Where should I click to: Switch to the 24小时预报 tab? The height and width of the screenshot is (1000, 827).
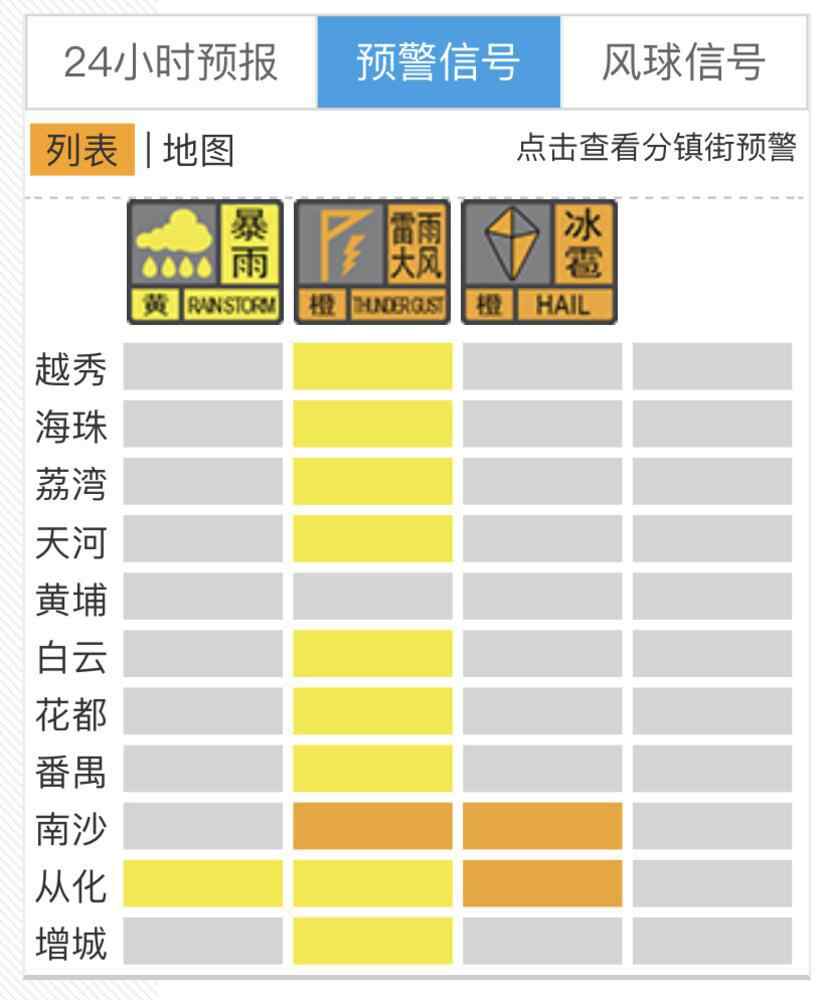(171, 62)
